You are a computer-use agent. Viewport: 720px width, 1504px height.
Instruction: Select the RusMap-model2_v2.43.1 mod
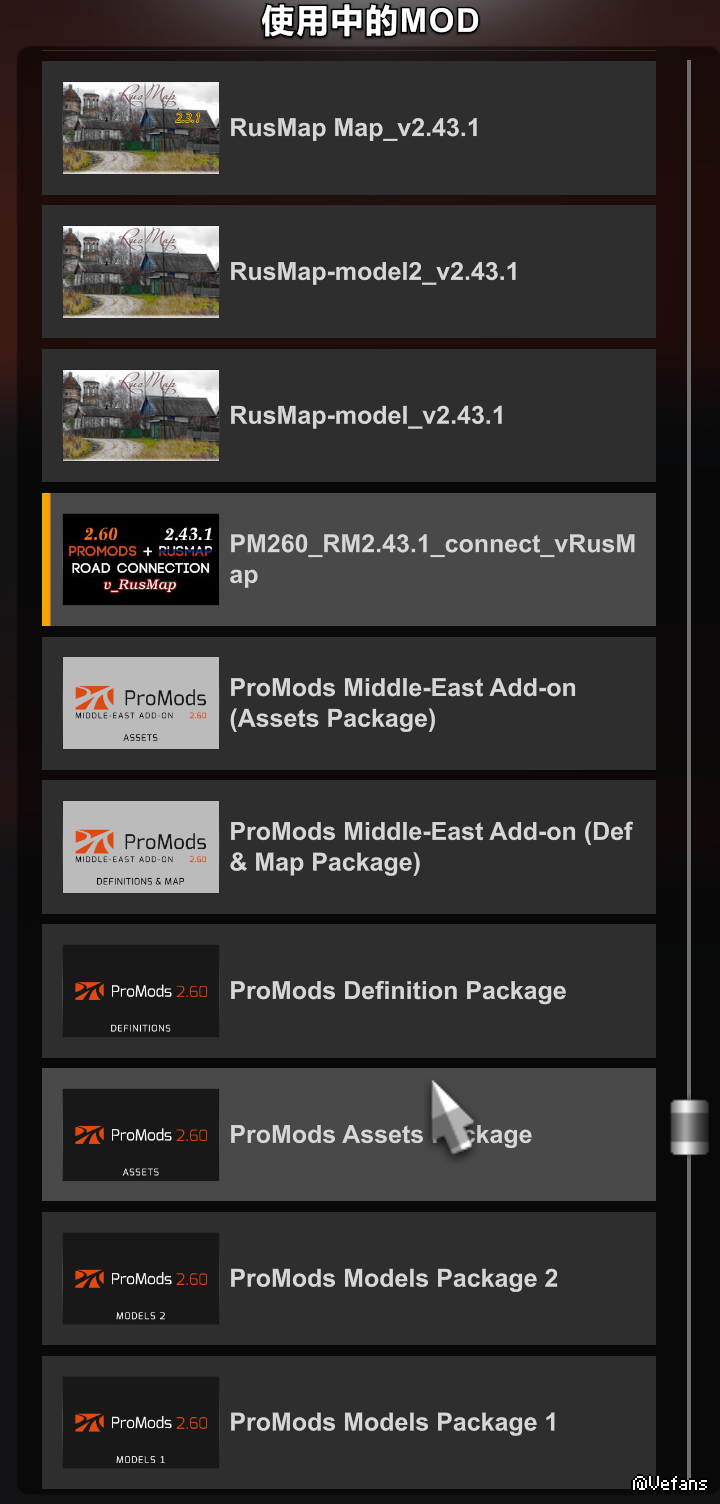[x=348, y=272]
